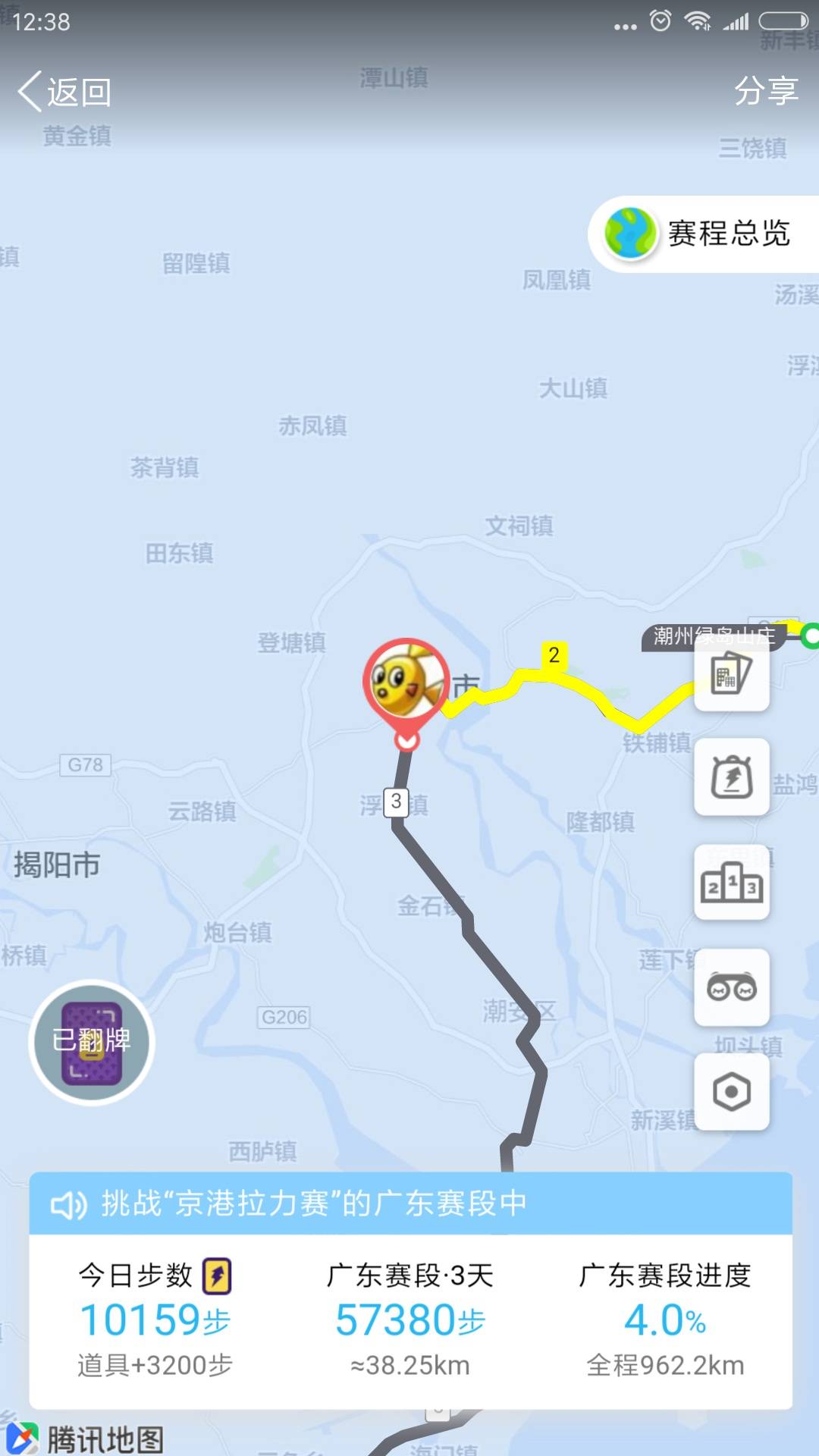Image resolution: width=819 pixels, height=1456 pixels.
Task: Select stage marker 2 on the yellow route
Action: pos(553,654)
